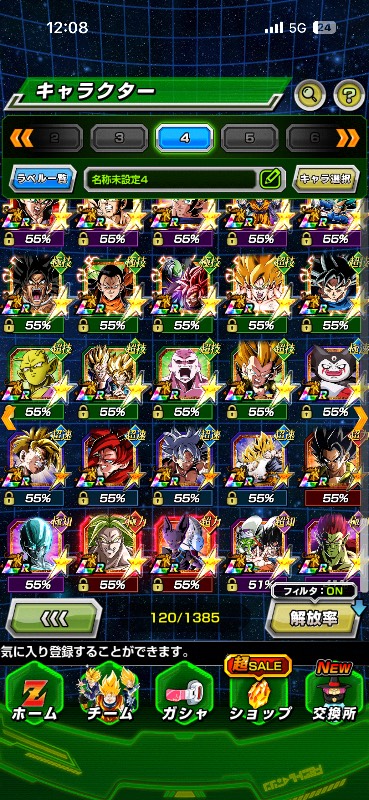This screenshot has width=369, height=800.
Task: Open ラベル一覧 label list
Action: click(x=43, y=179)
